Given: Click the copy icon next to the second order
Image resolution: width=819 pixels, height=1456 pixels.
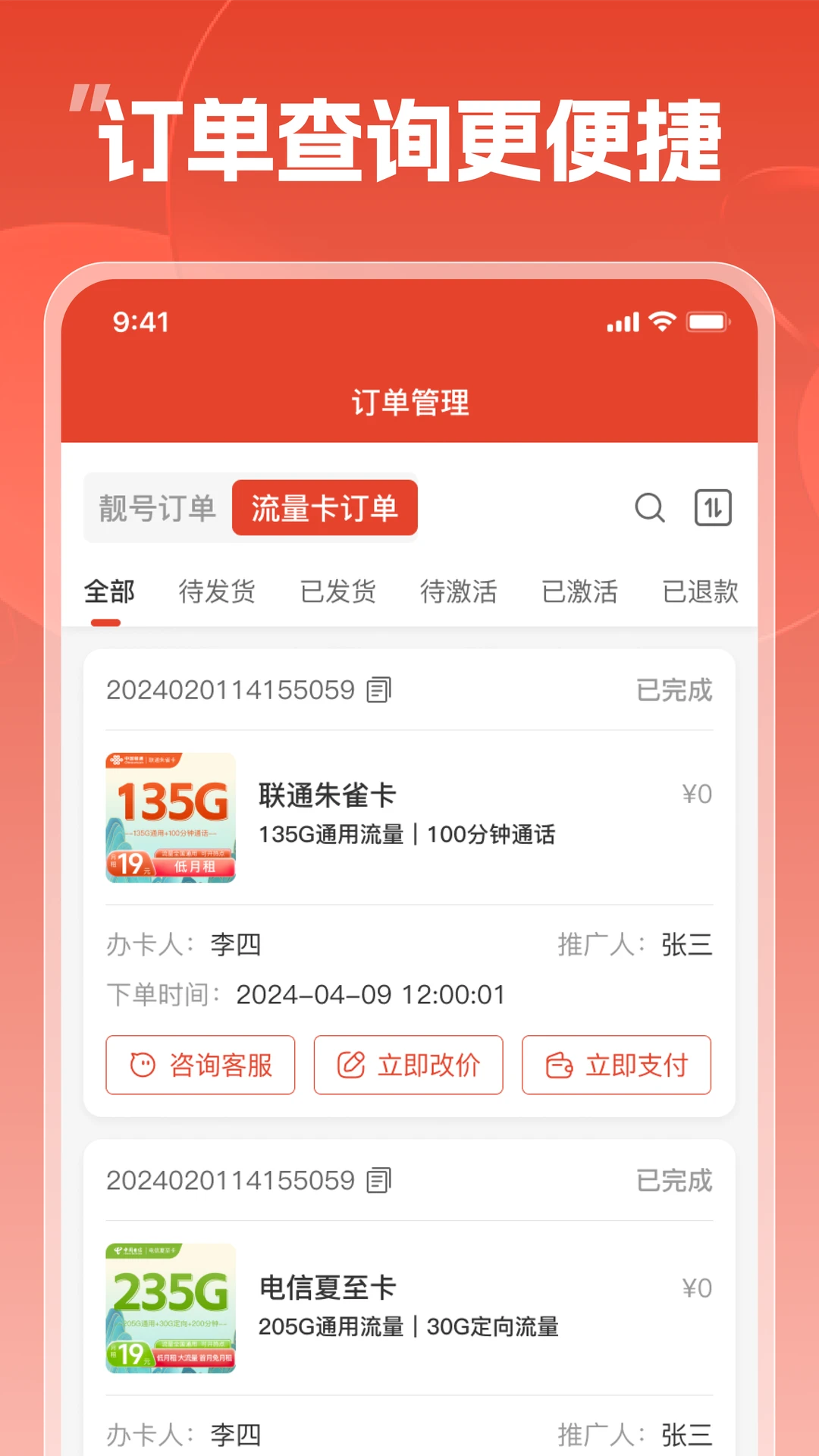Looking at the screenshot, I should point(381,1181).
